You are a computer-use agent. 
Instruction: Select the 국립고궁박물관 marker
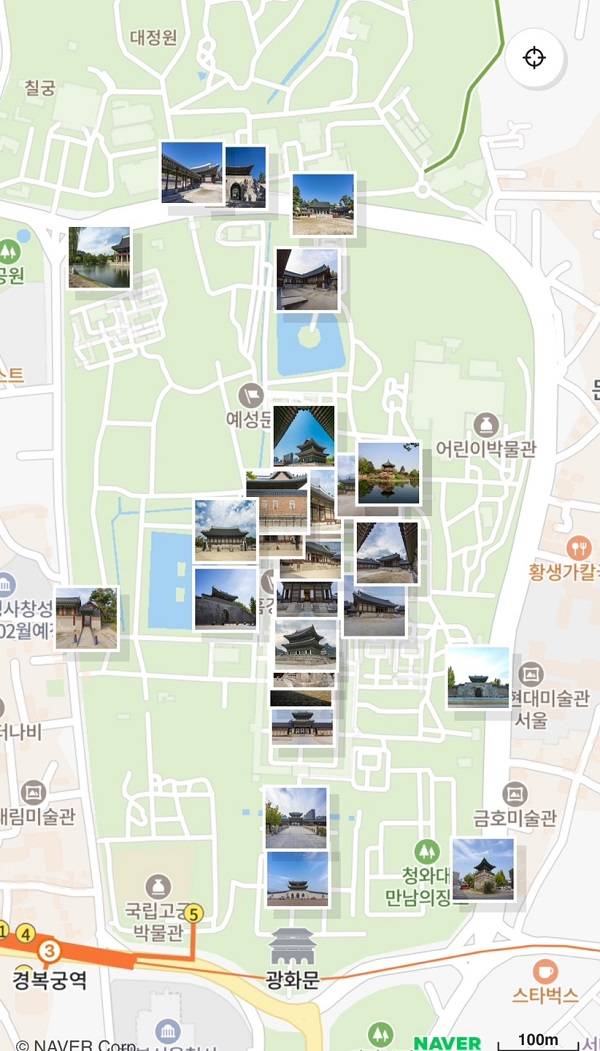(x=157, y=886)
